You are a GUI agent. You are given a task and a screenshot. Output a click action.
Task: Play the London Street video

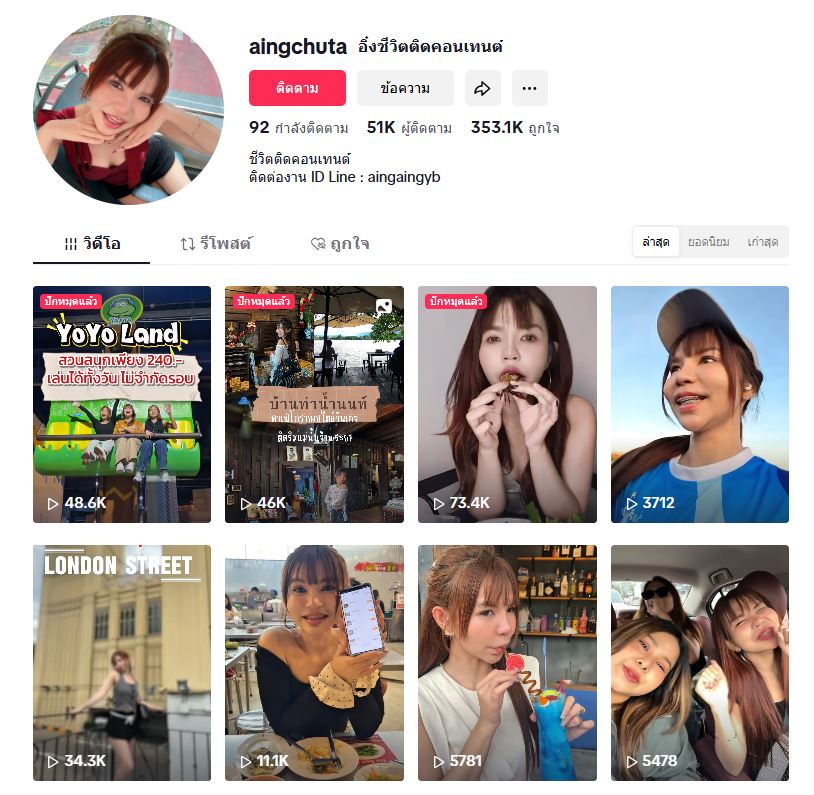click(122, 662)
